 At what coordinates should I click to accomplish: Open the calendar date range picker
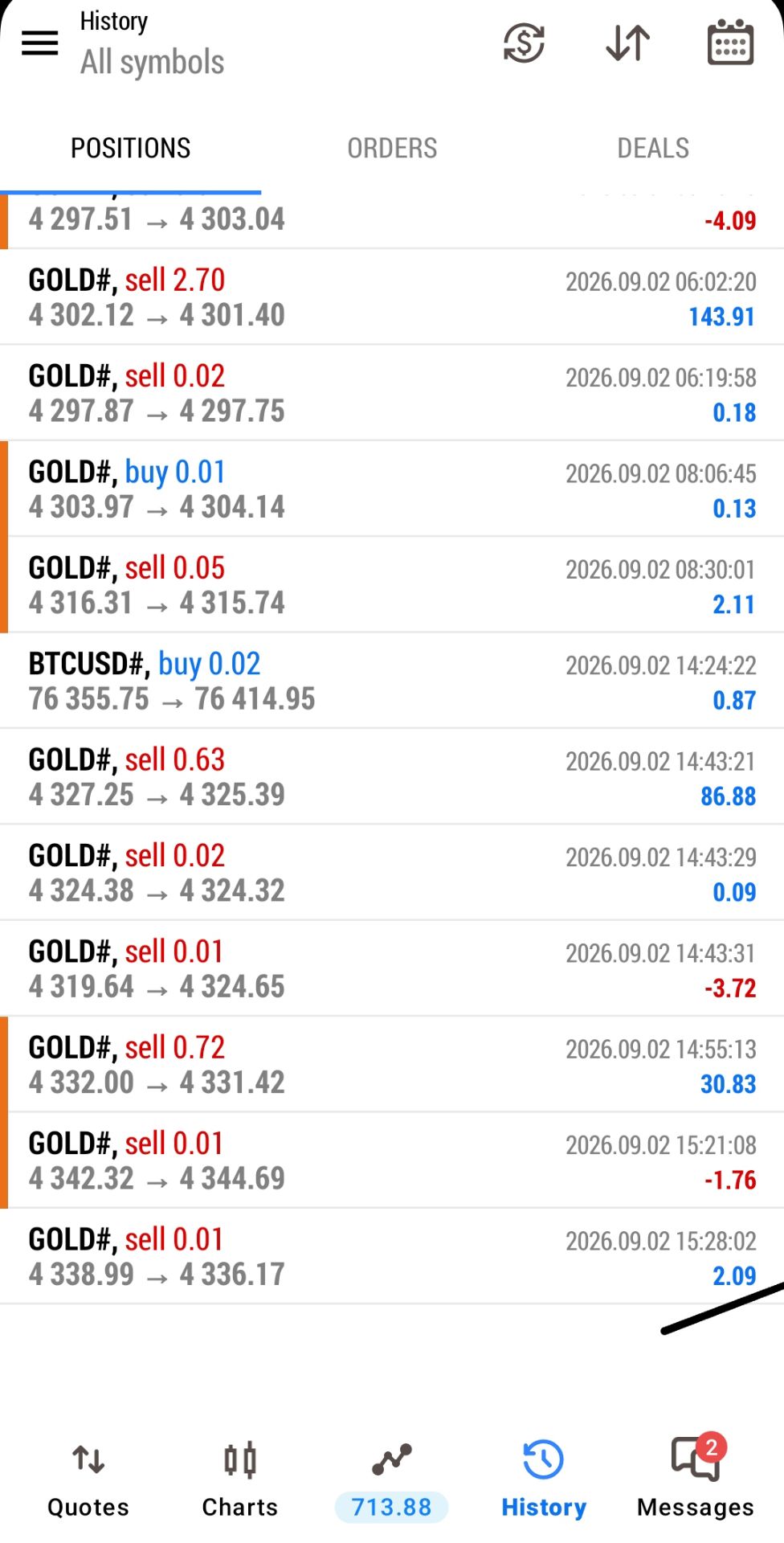pos(730,43)
